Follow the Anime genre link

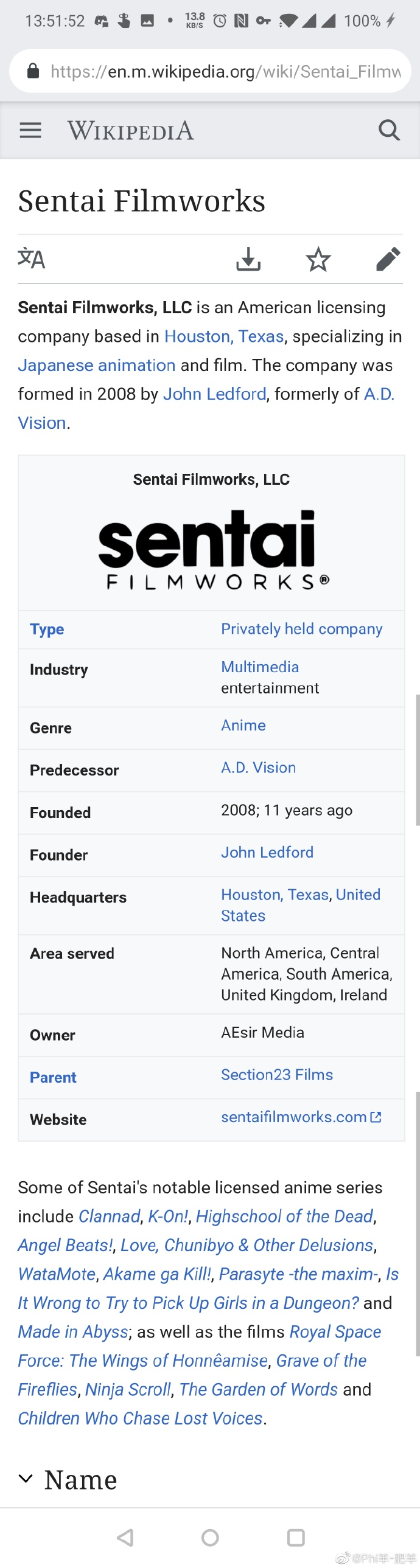pyautogui.click(x=243, y=725)
